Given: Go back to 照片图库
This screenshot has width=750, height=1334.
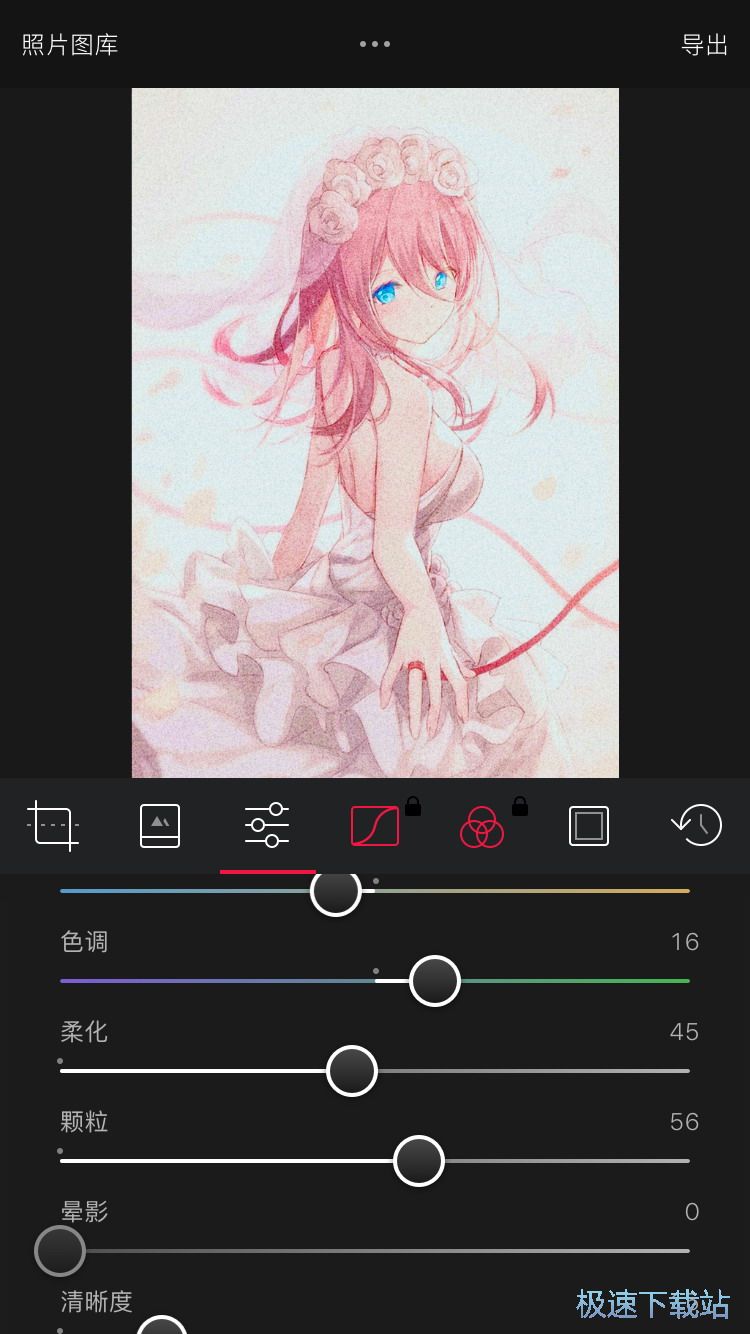Looking at the screenshot, I should tap(70, 45).
